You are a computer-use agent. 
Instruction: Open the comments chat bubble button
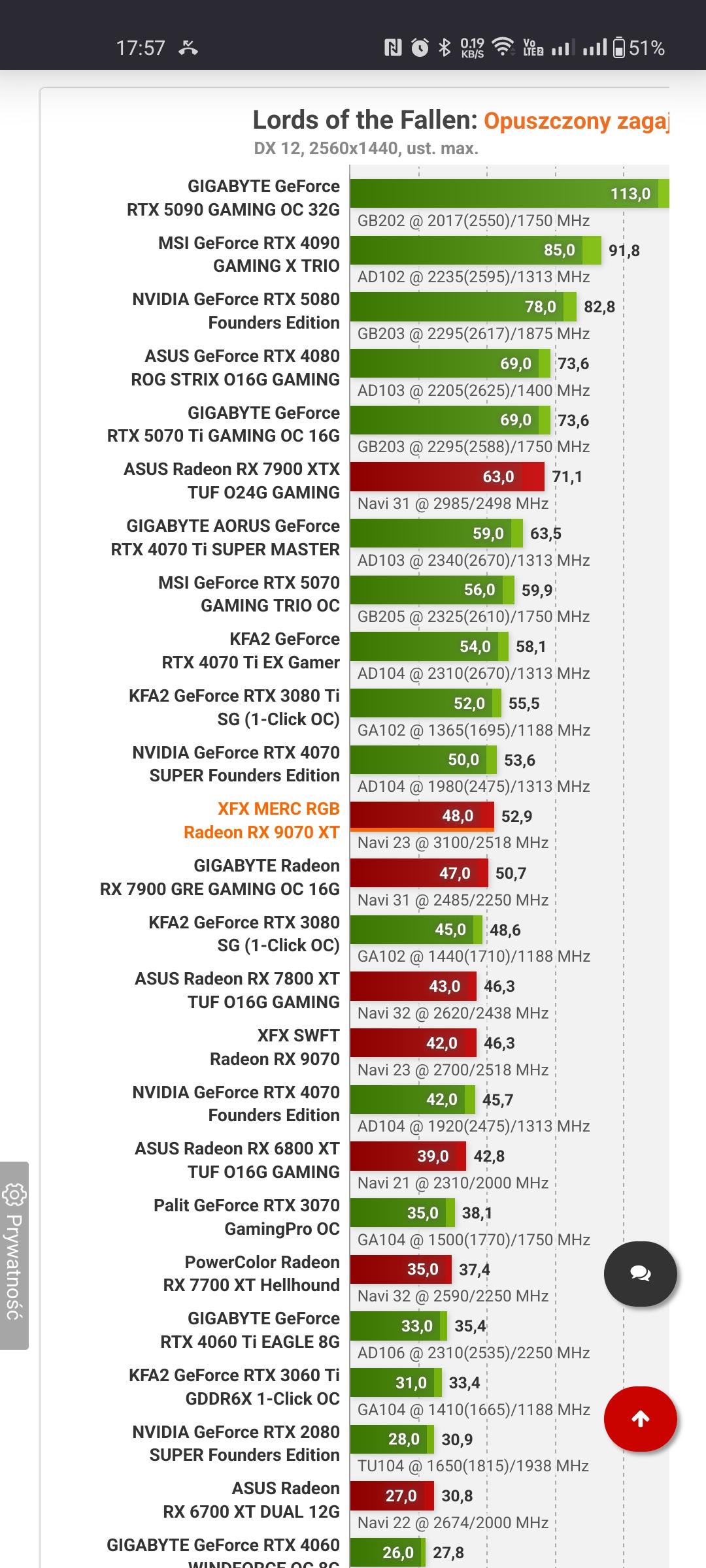[x=640, y=1273]
